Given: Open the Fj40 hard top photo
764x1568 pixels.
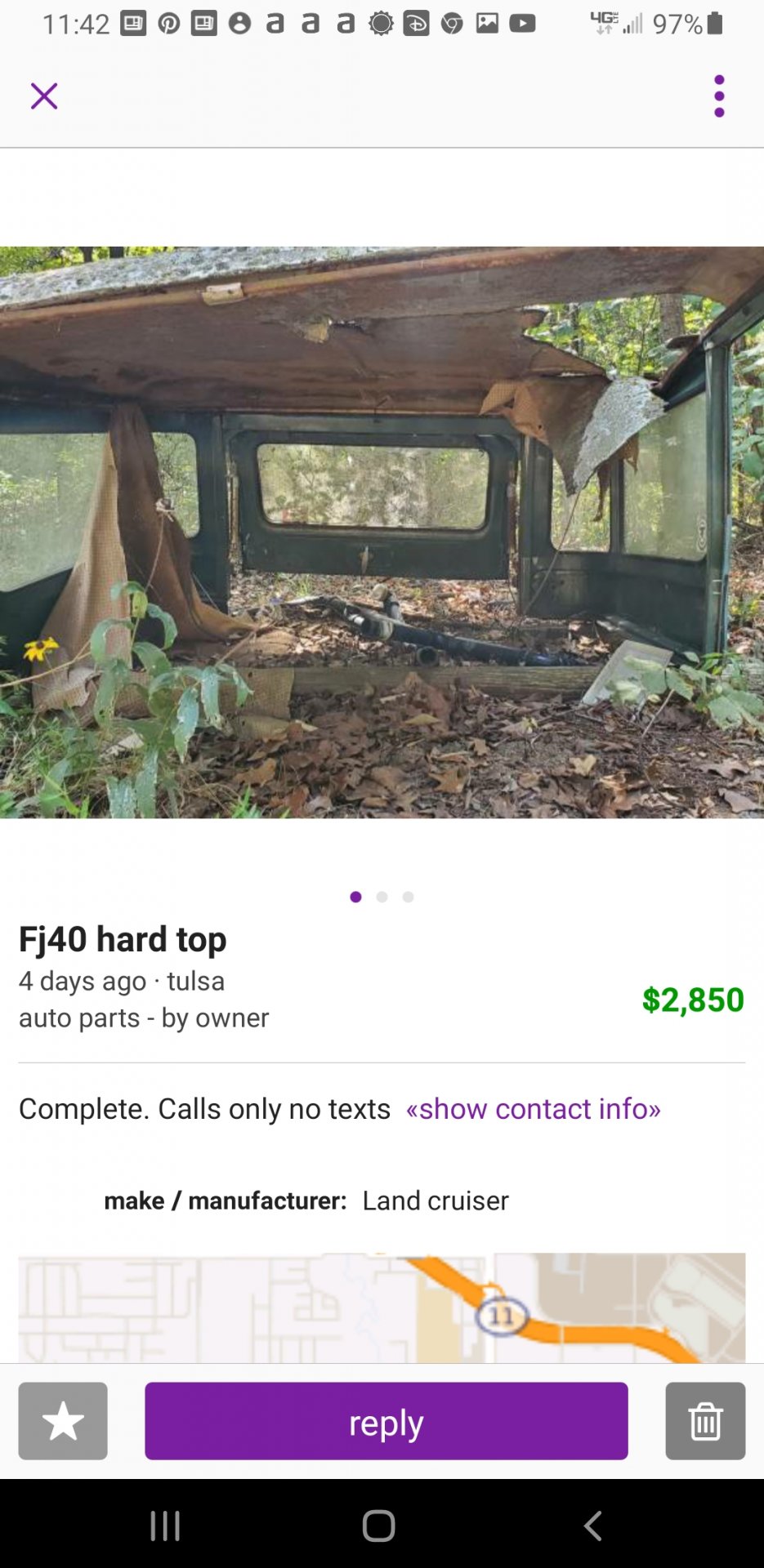Looking at the screenshot, I should 382,532.
